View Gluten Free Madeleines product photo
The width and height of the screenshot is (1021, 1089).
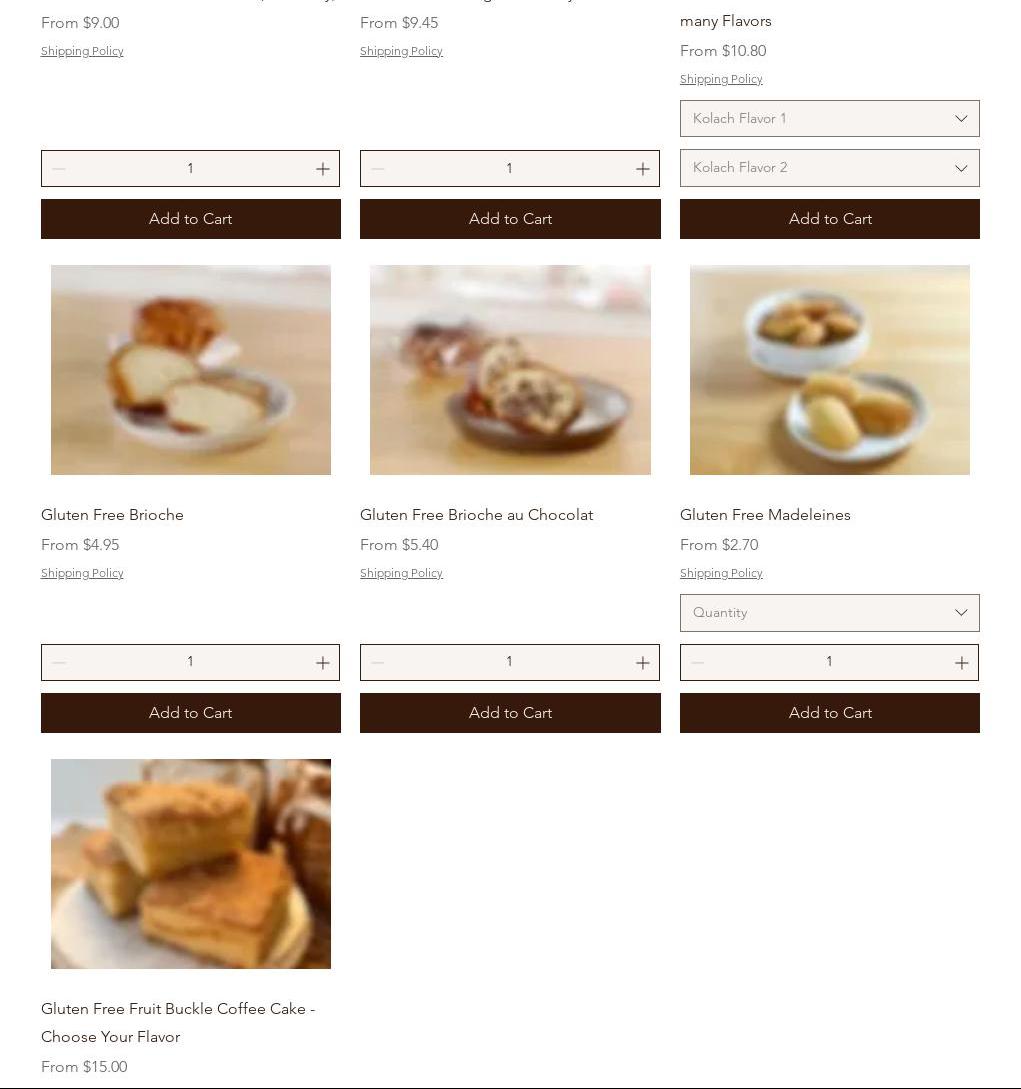point(829,370)
